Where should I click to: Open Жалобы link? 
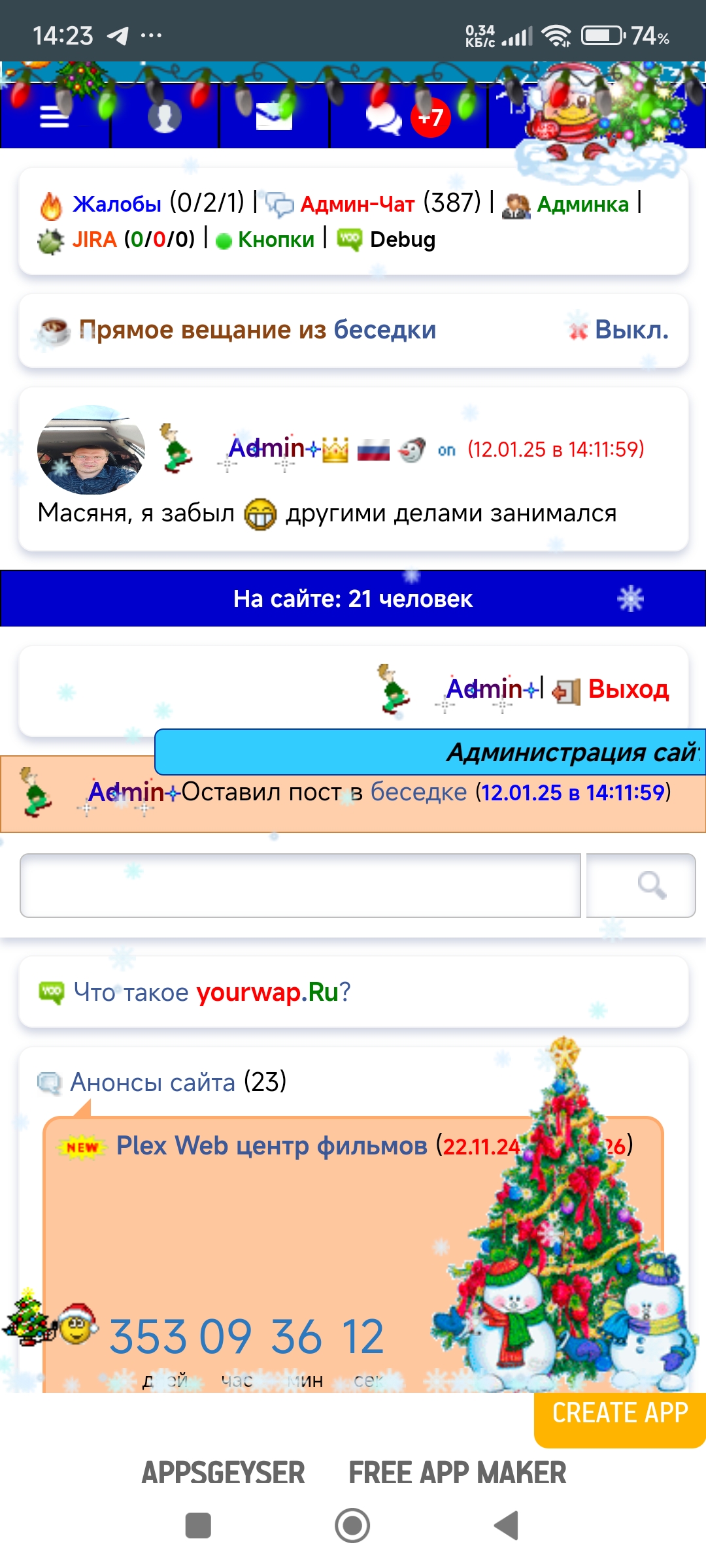116,204
